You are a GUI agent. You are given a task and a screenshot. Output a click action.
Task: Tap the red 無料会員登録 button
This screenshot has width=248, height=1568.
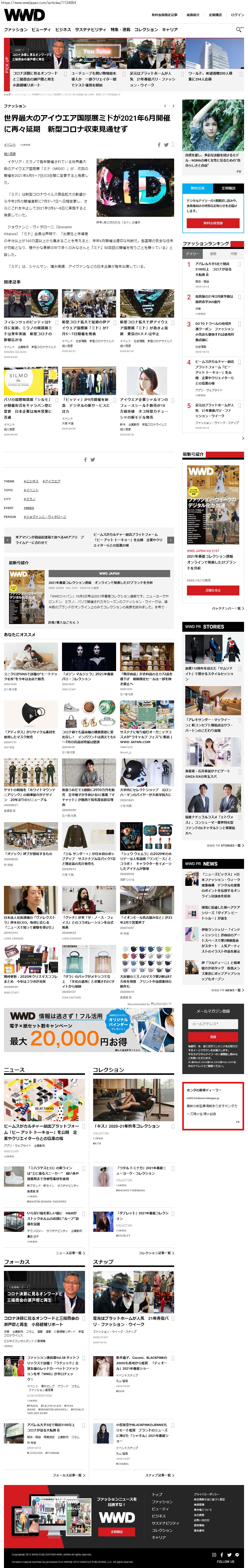[213, 223]
